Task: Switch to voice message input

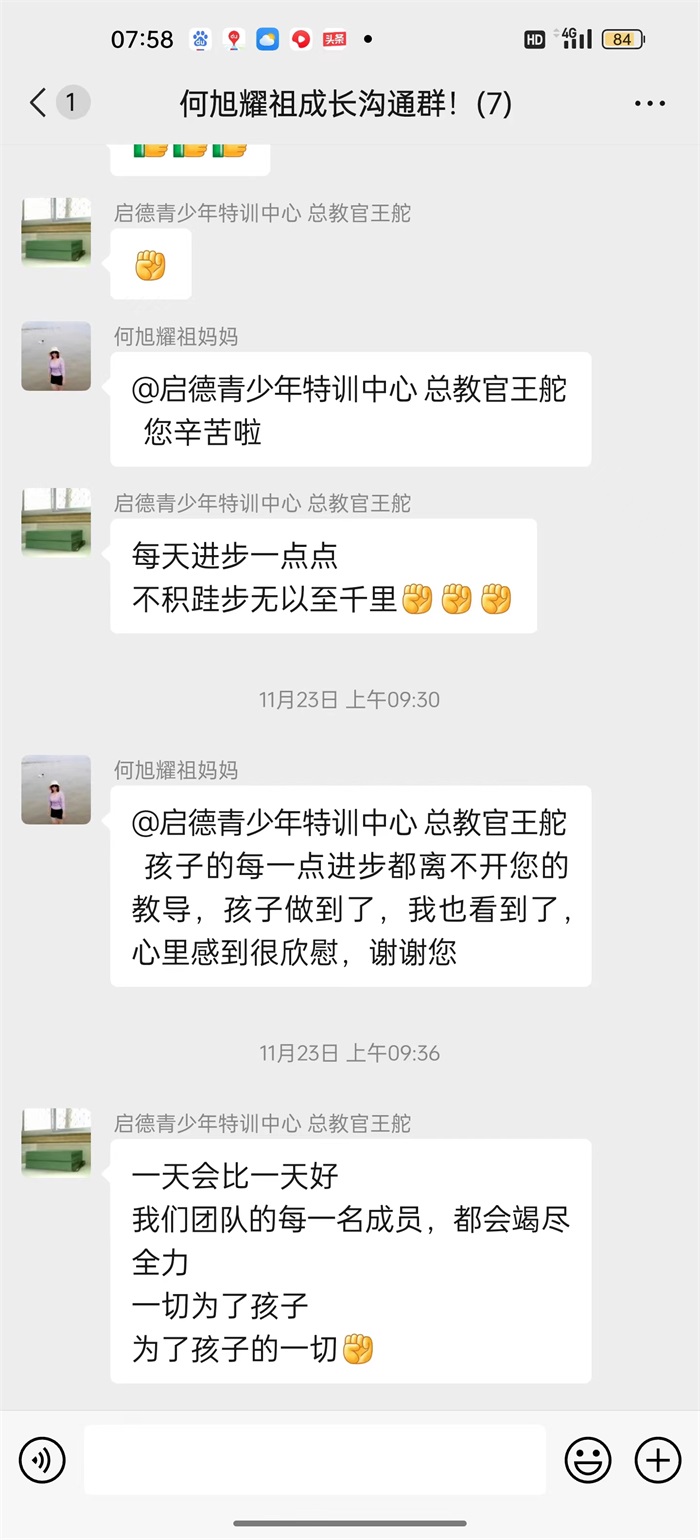Action: (x=42, y=1460)
